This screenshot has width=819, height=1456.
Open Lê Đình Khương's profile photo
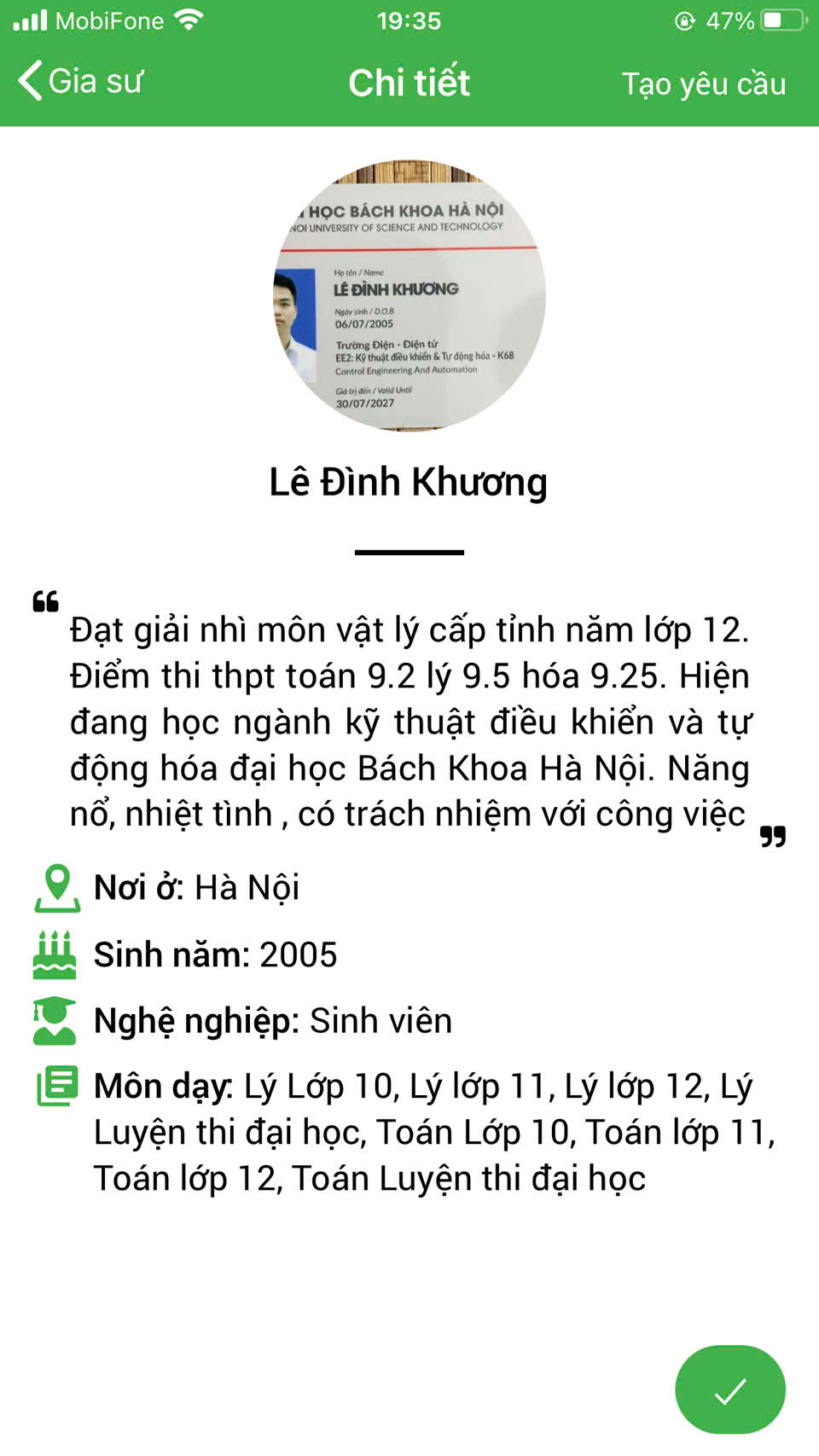409,295
